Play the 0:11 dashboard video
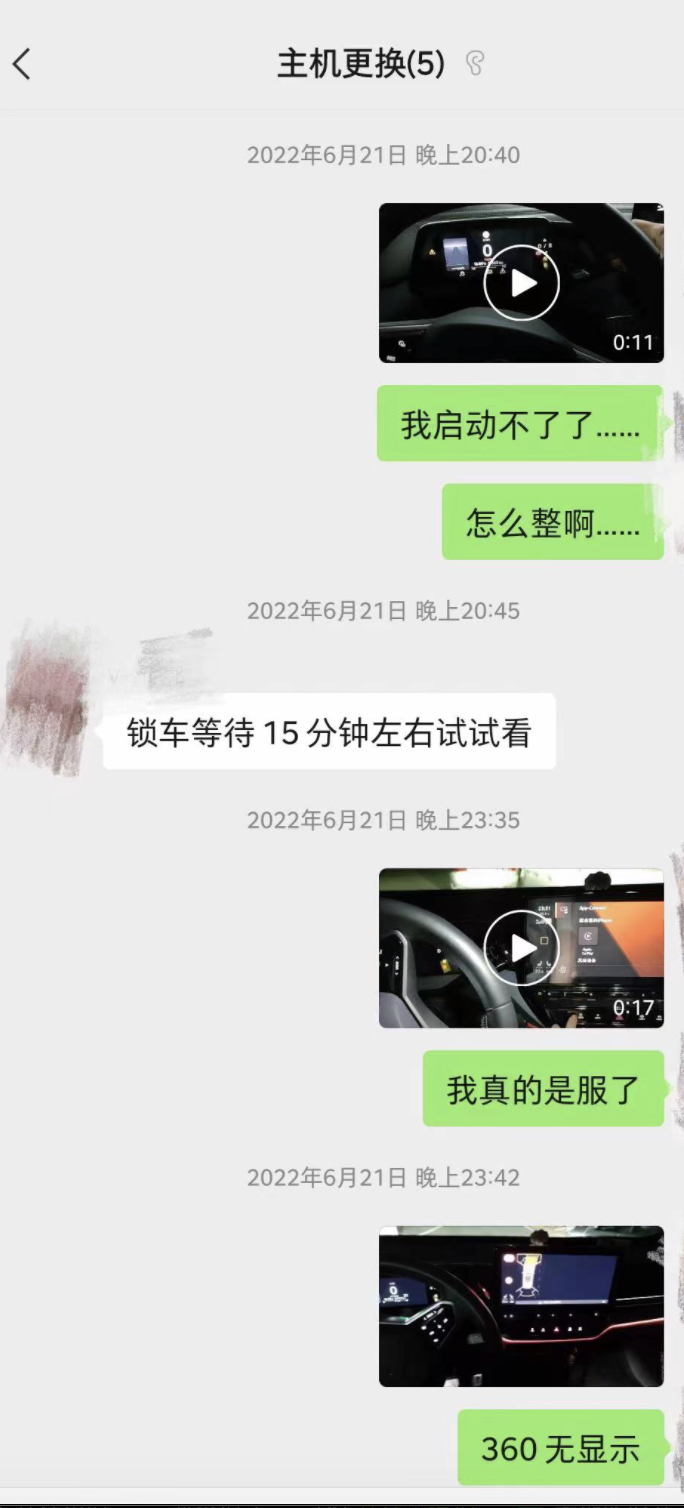This screenshot has width=684, height=1508. 521,283
